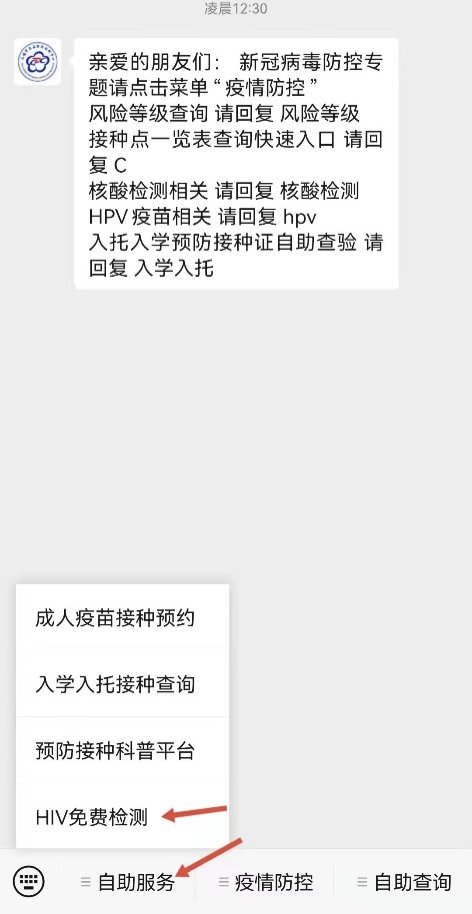
Task: Switch to keyboard input mode
Action: coord(29,881)
